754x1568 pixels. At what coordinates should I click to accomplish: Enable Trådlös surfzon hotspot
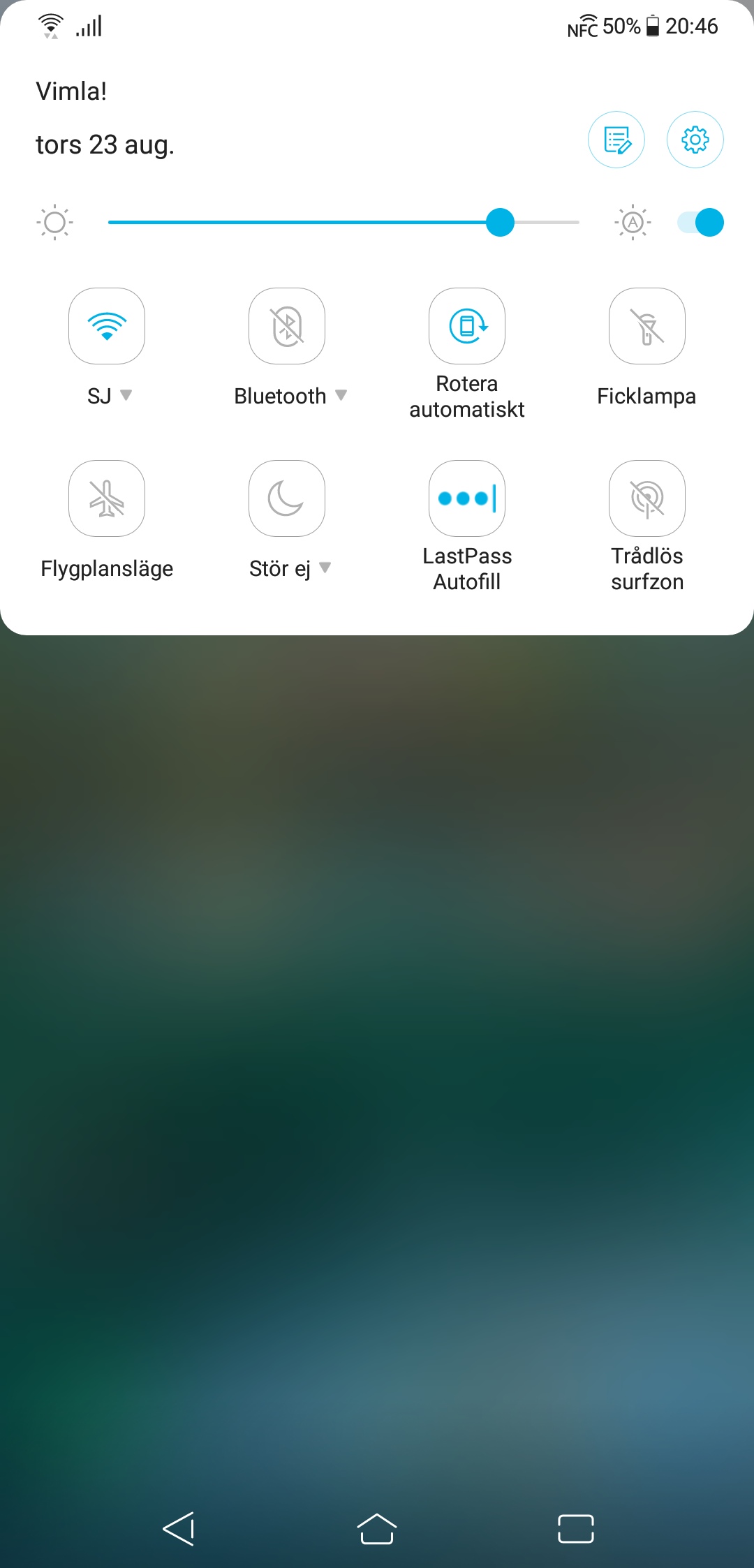coord(647,498)
